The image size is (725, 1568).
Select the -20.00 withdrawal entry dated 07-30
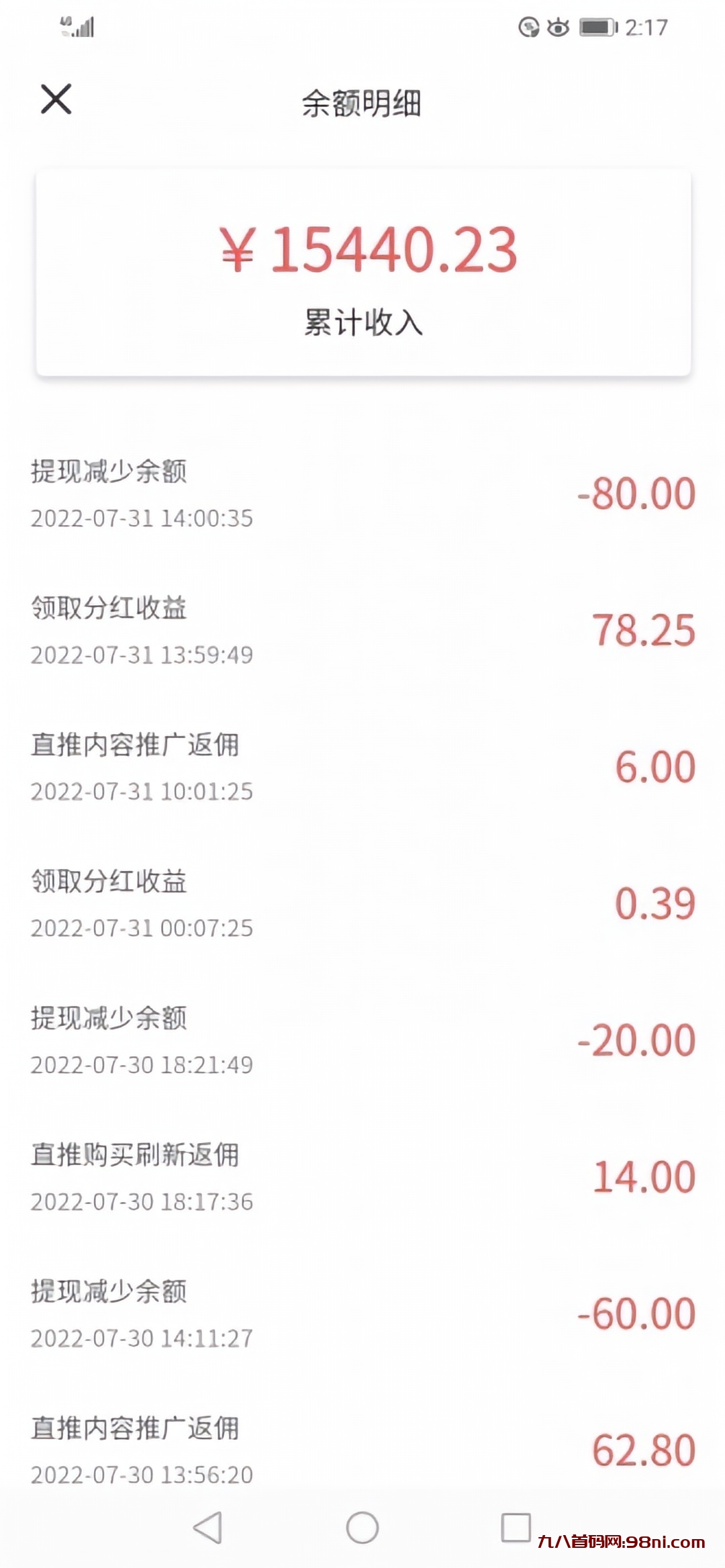(362, 1040)
